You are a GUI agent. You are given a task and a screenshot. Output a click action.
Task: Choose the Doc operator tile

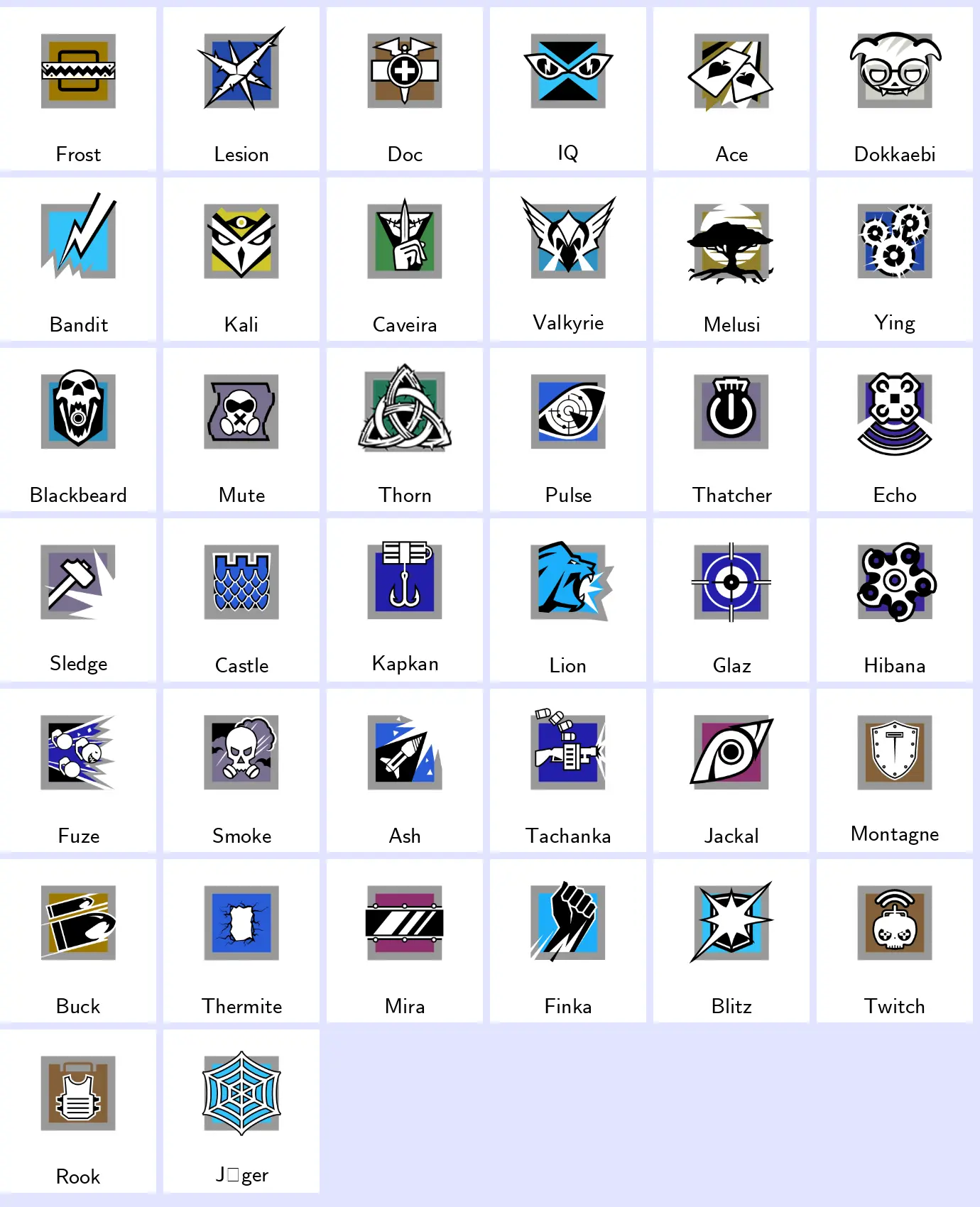pos(405,89)
